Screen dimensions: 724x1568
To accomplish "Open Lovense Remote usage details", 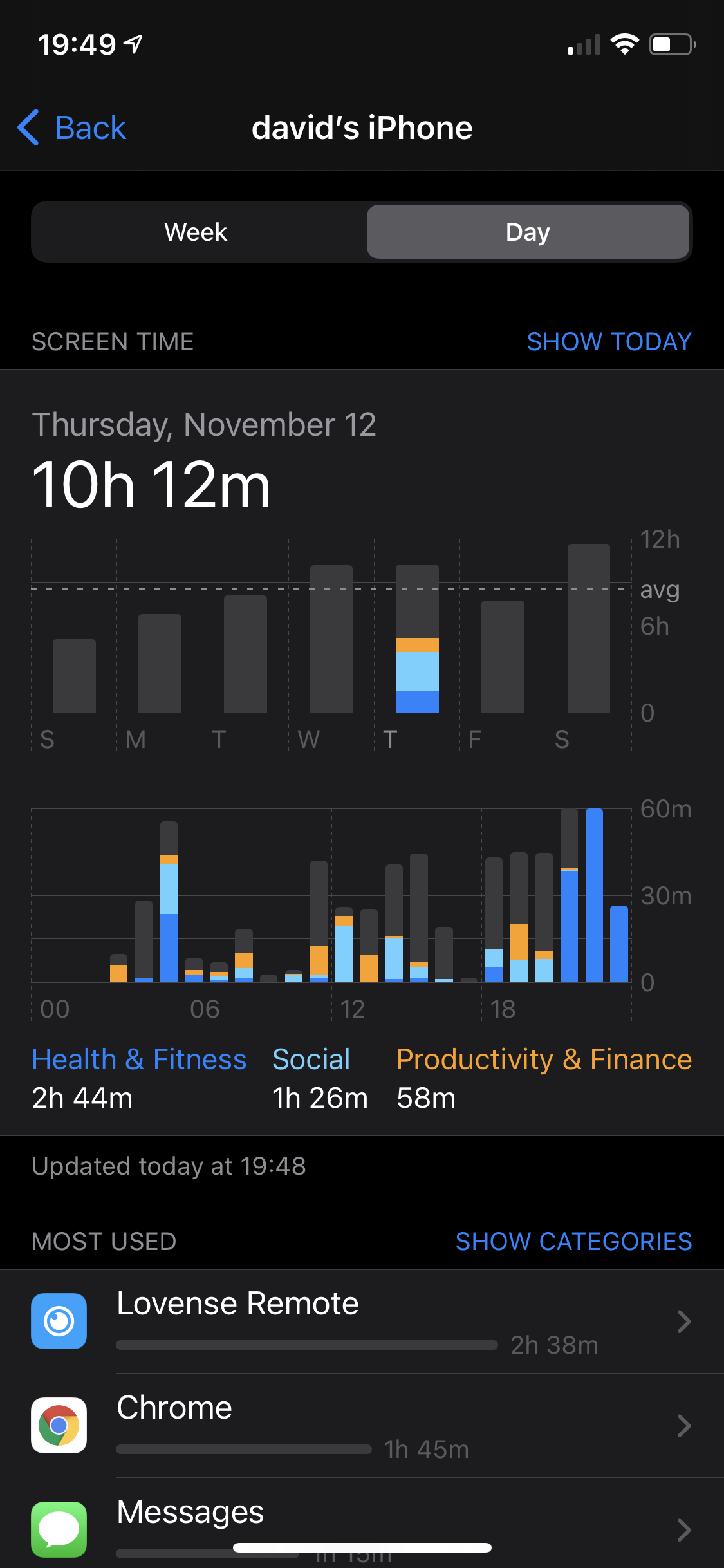I will coord(362,1321).
